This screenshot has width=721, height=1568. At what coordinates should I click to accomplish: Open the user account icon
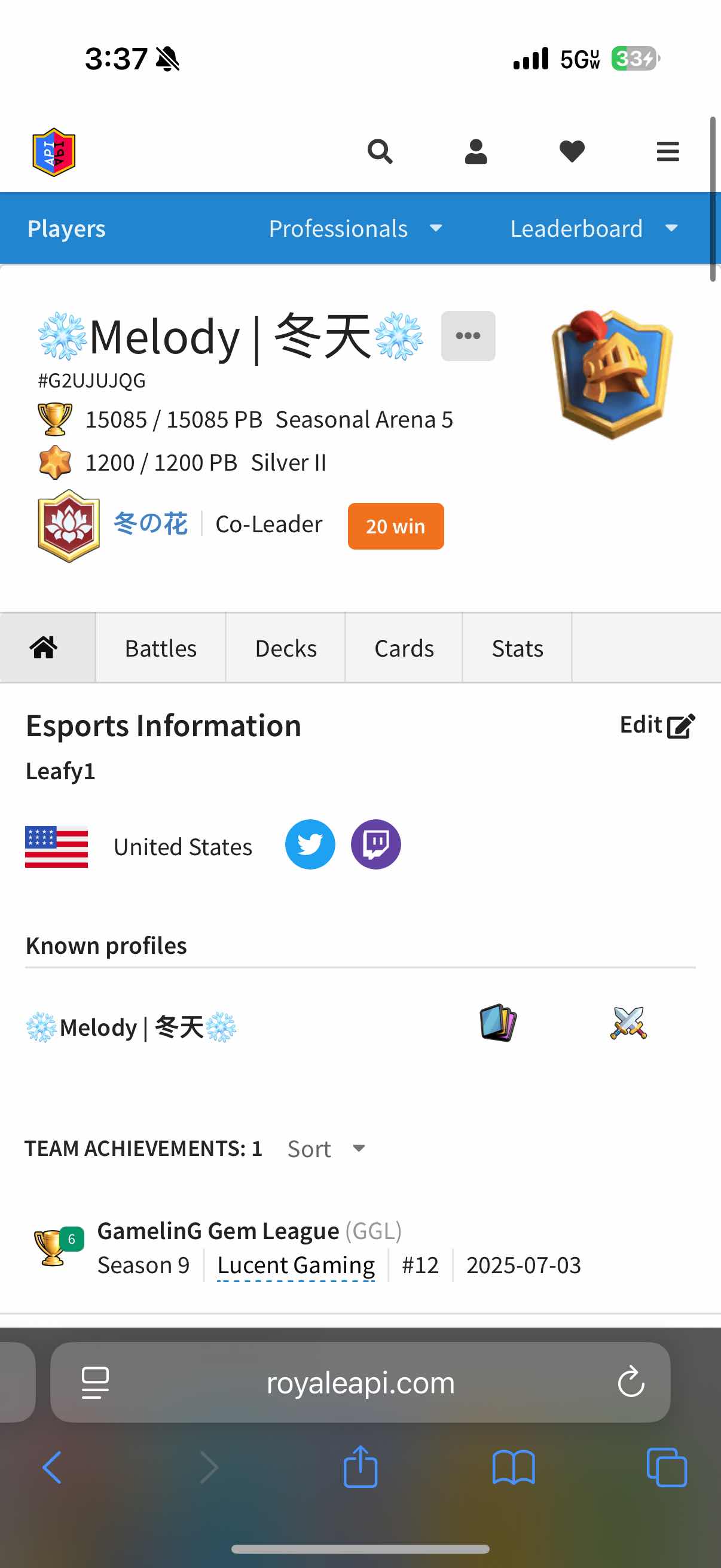tap(476, 151)
